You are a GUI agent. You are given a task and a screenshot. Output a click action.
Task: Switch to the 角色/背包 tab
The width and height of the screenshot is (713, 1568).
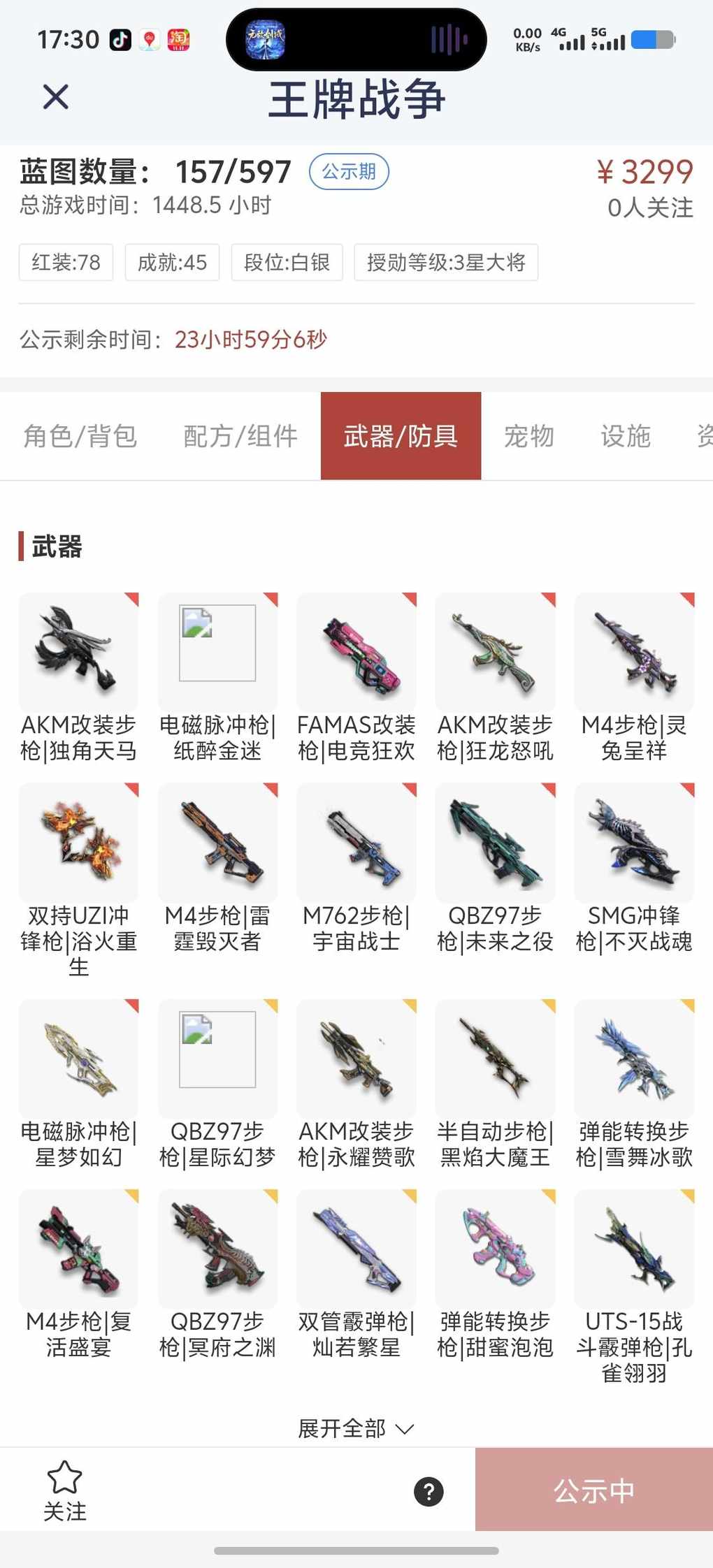point(80,436)
